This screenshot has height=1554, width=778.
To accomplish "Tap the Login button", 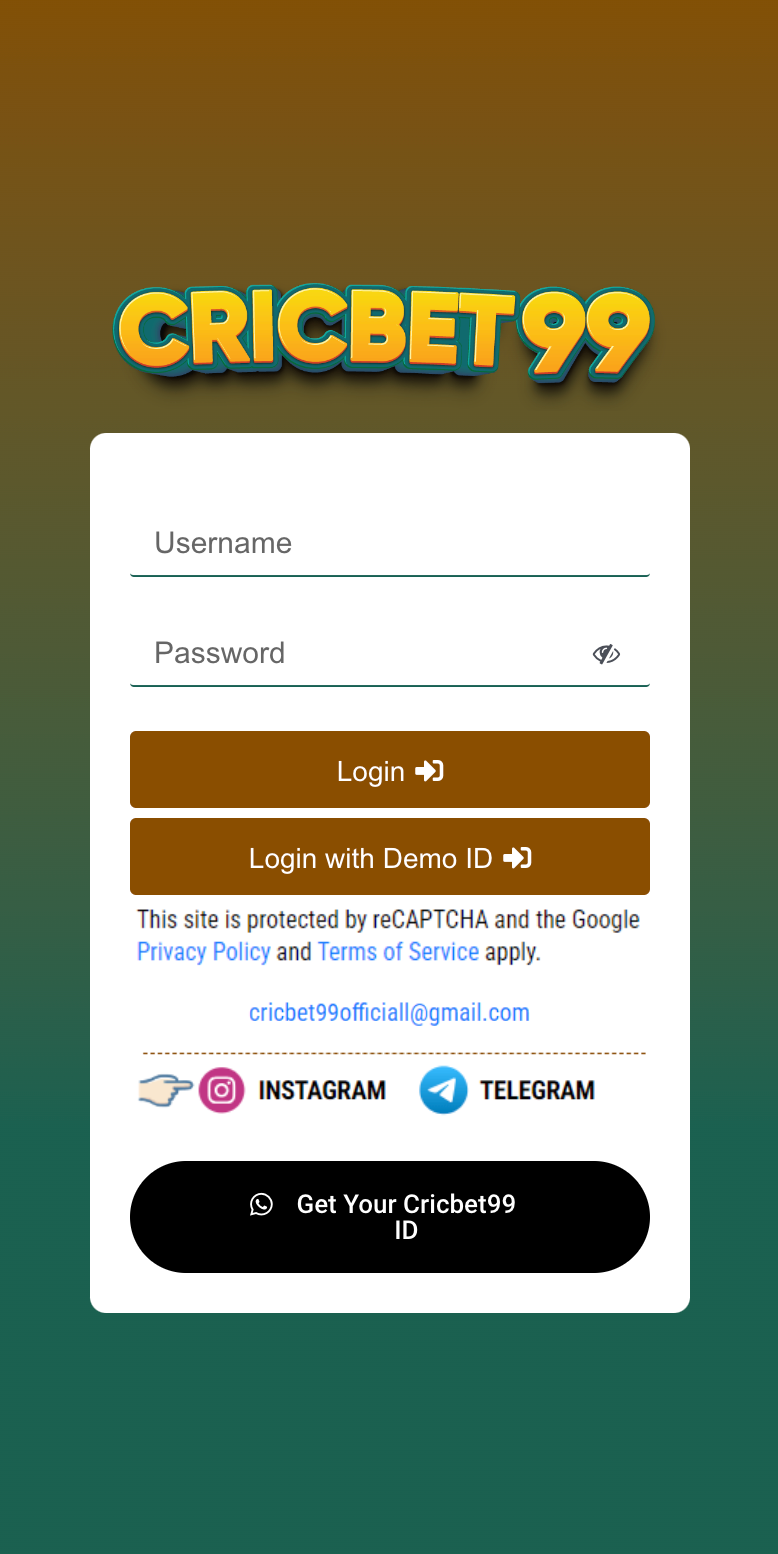I will 389,770.
